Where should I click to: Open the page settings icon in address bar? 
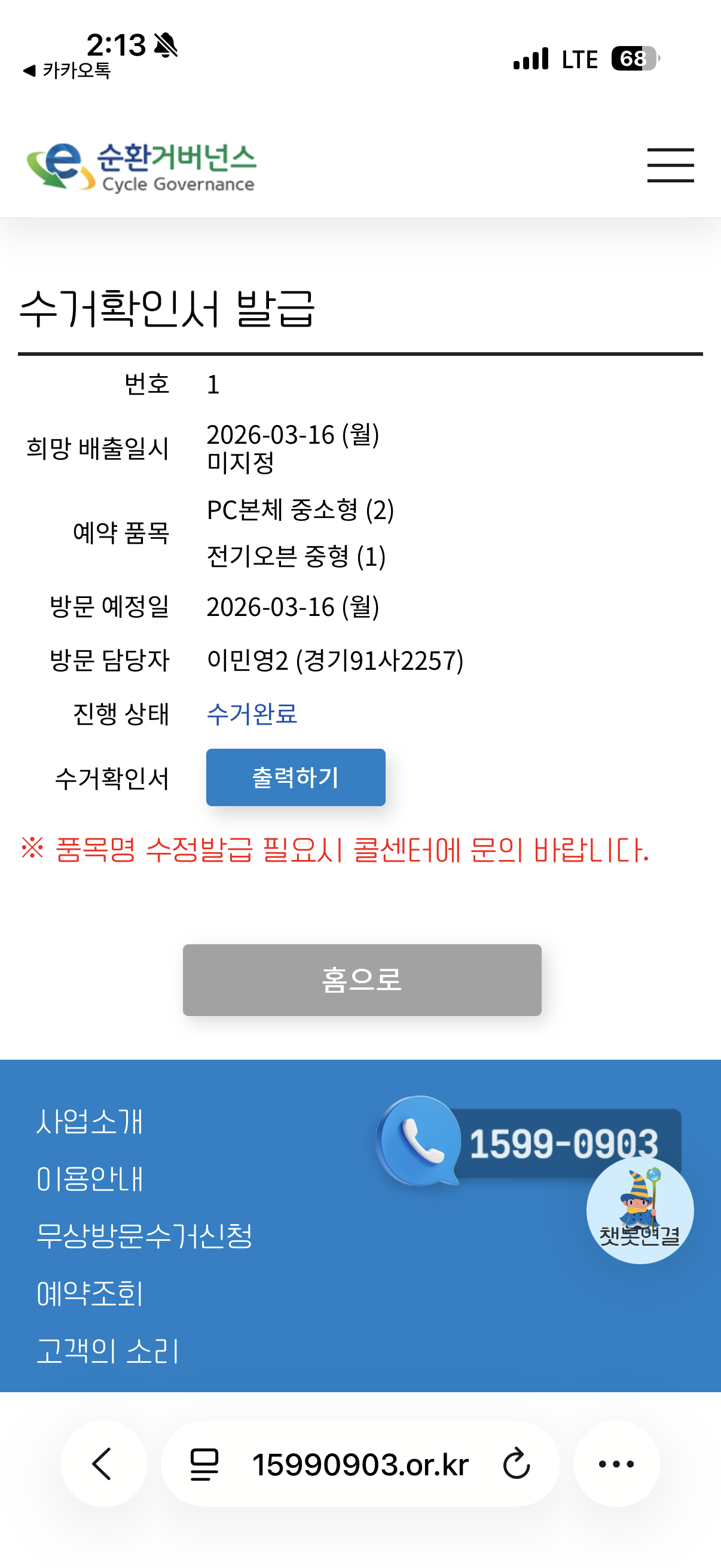pyautogui.click(x=204, y=1464)
